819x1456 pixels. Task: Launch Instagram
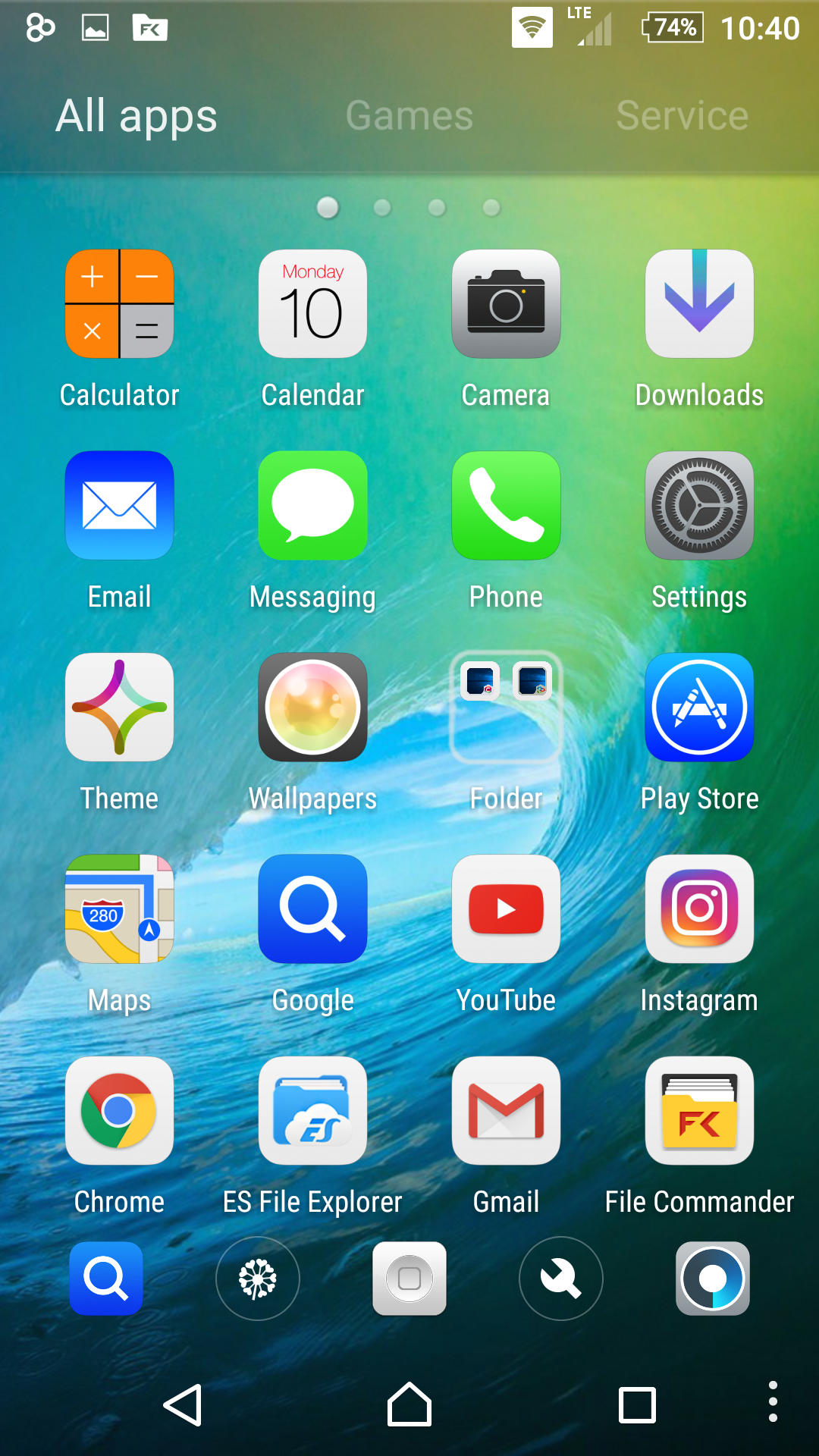698,908
